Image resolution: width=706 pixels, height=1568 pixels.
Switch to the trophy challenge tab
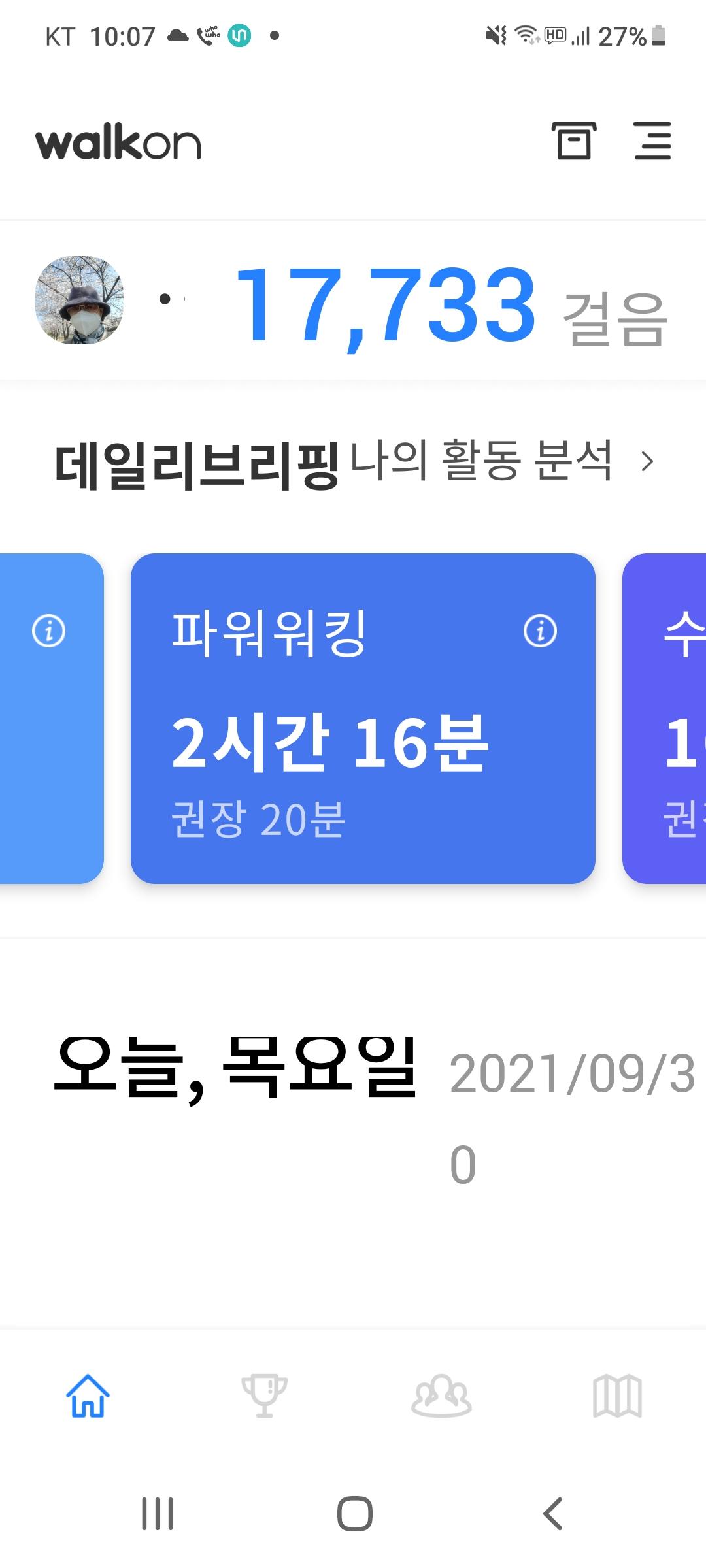[x=264, y=1396]
